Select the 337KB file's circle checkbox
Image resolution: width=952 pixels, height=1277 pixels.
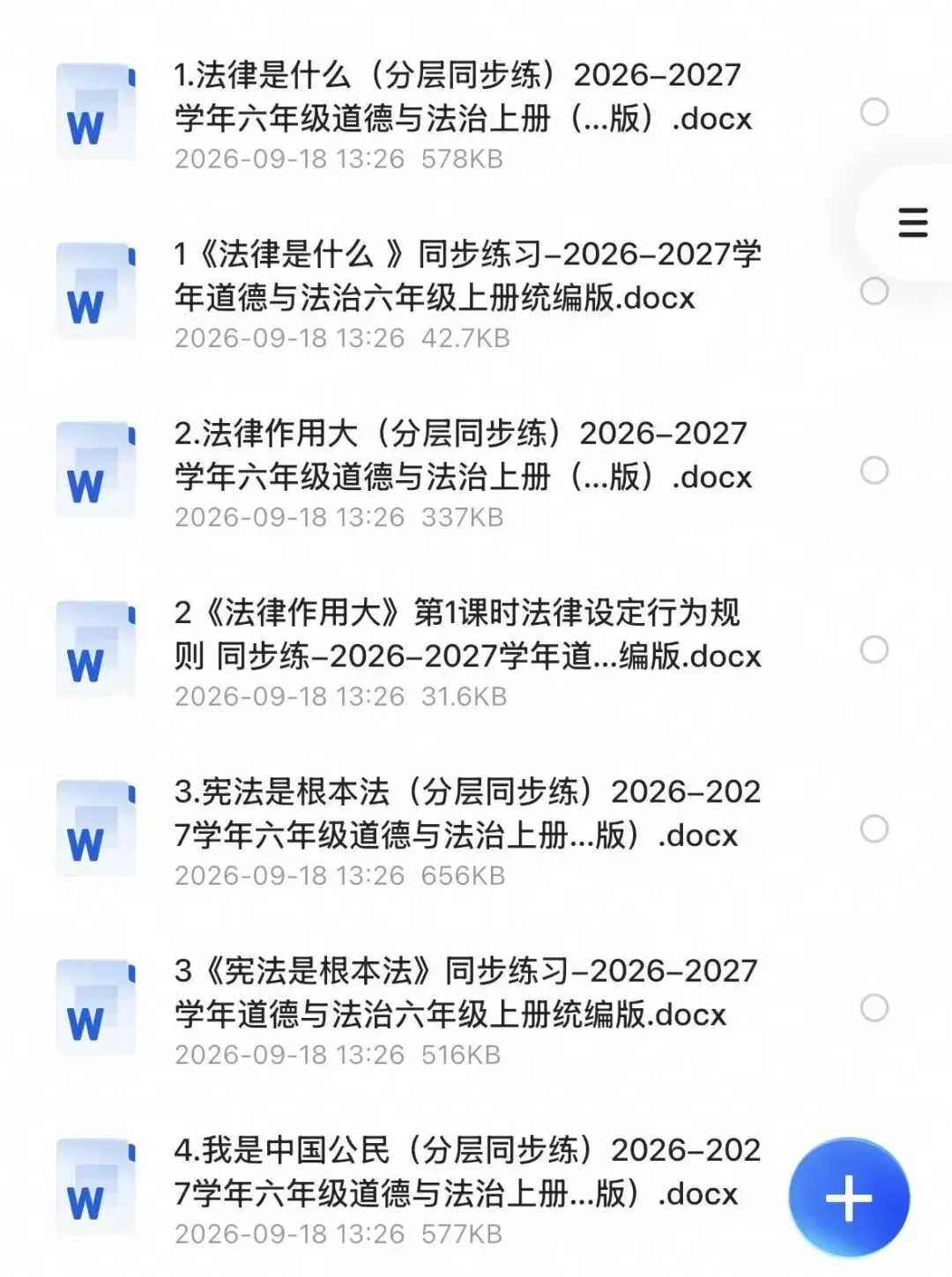point(874,471)
